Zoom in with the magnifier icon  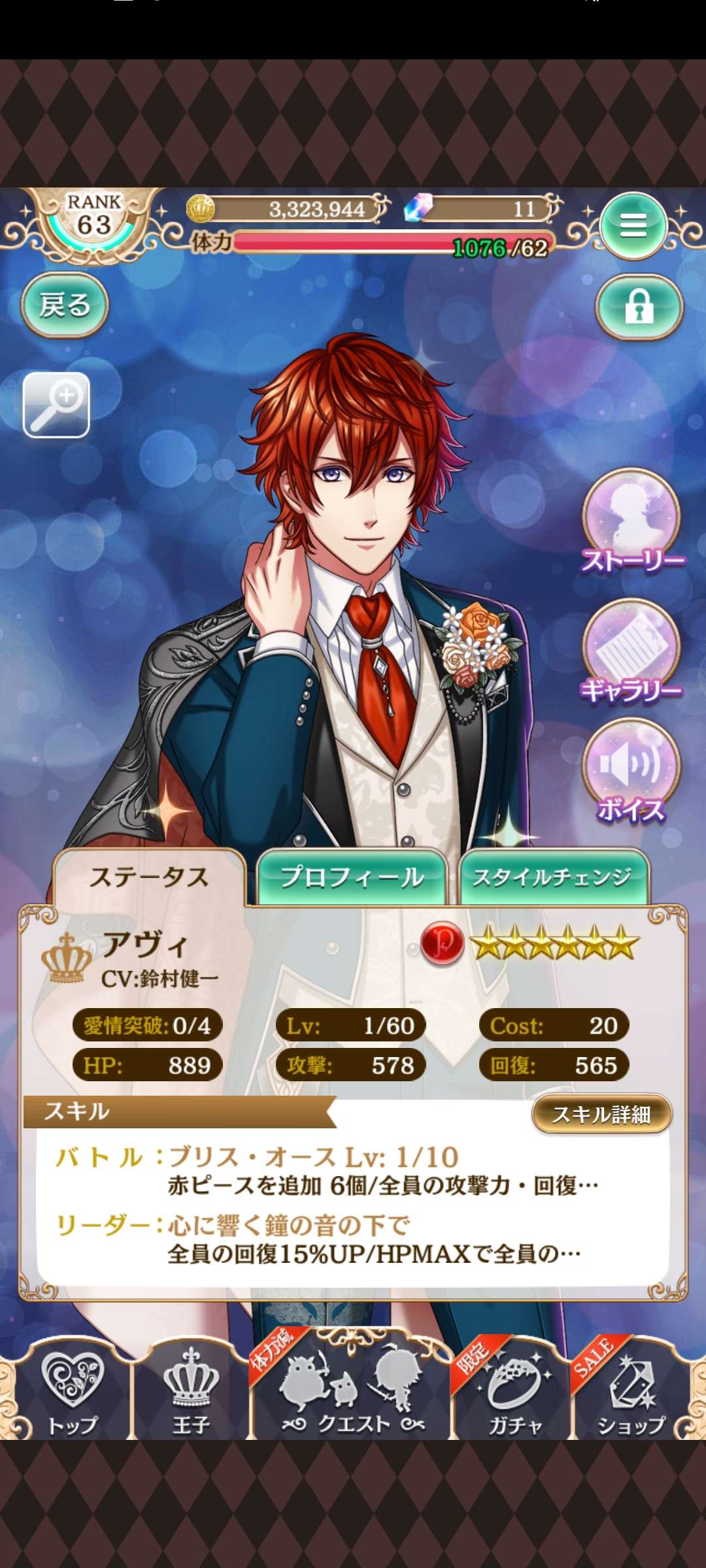pyautogui.click(x=56, y=404)
